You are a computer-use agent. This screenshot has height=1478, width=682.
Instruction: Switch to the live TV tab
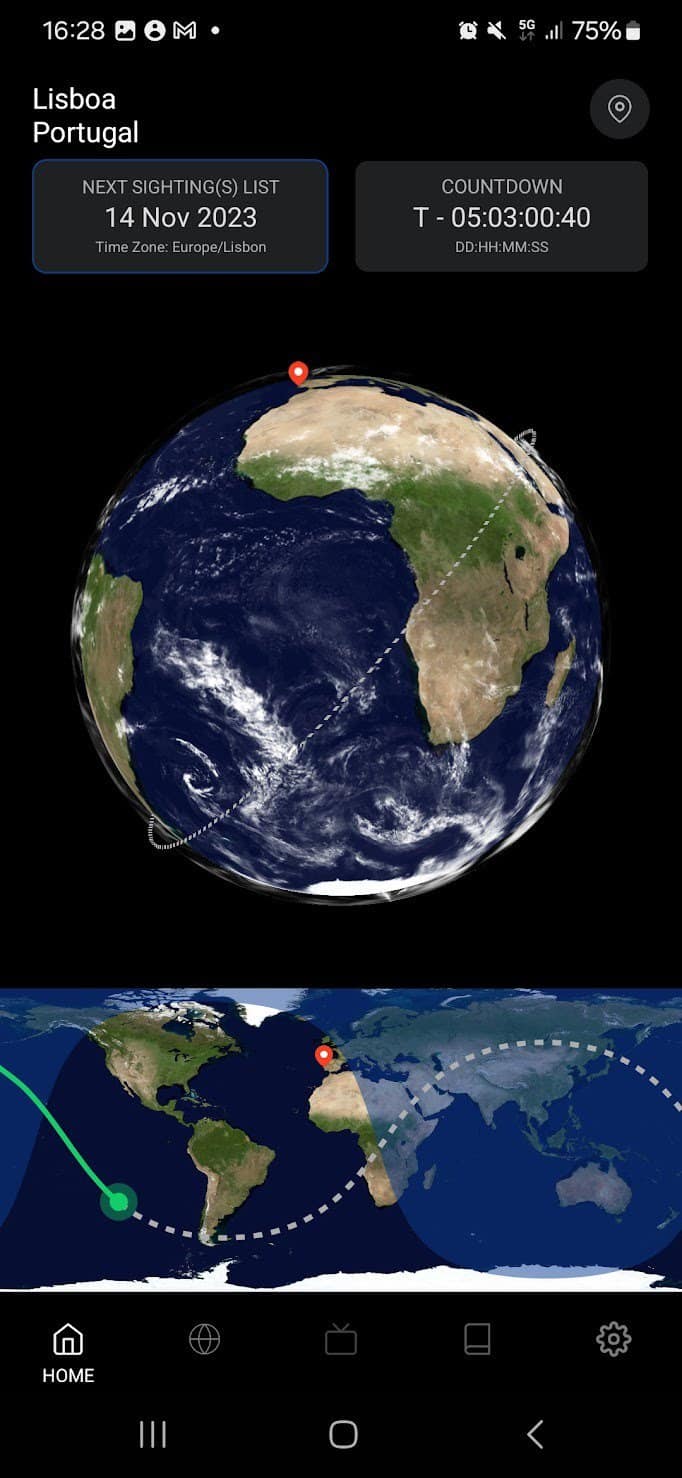point(341,1339)
